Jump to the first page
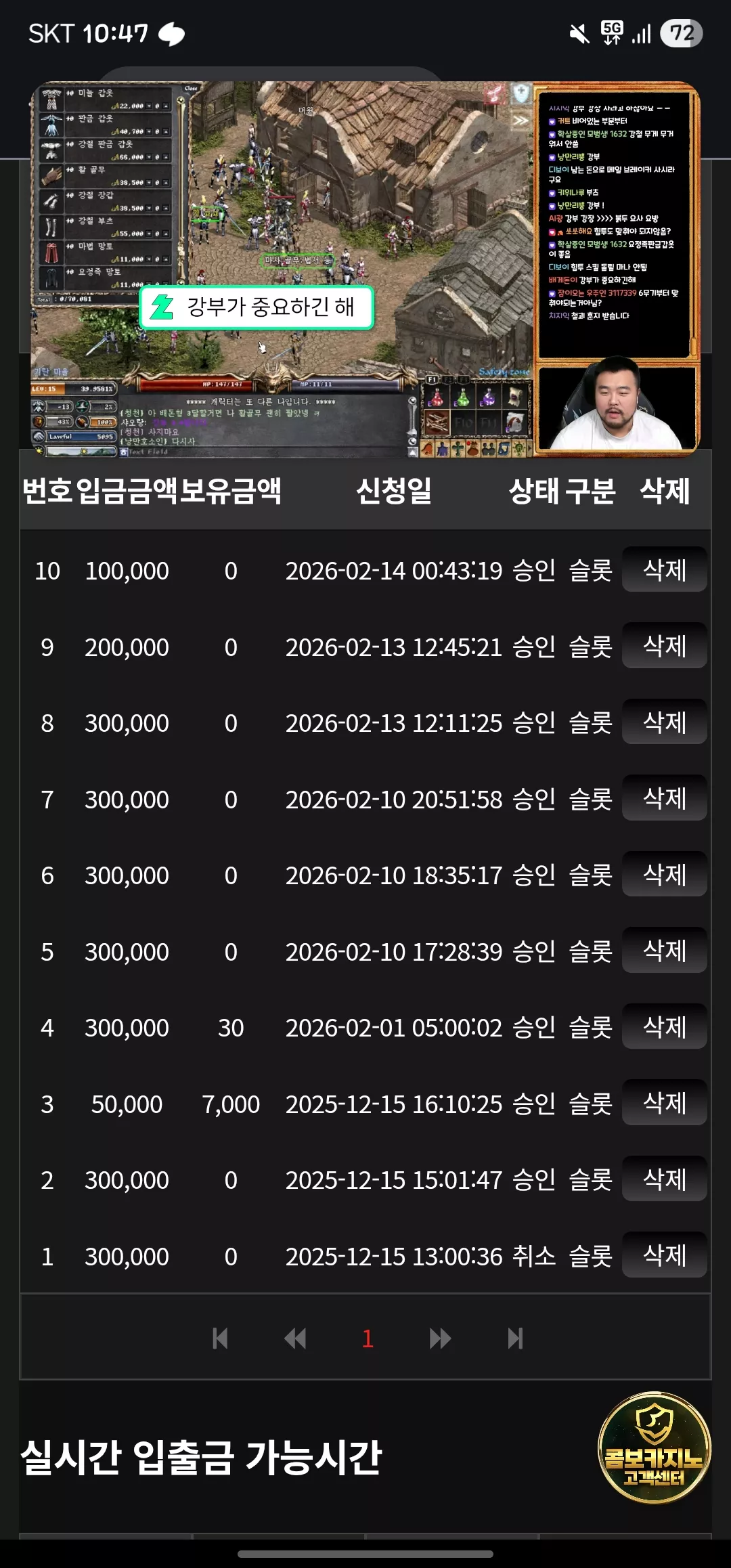Image resolution: width=731 pixels, height=1568 pixels. (220, 1338)
